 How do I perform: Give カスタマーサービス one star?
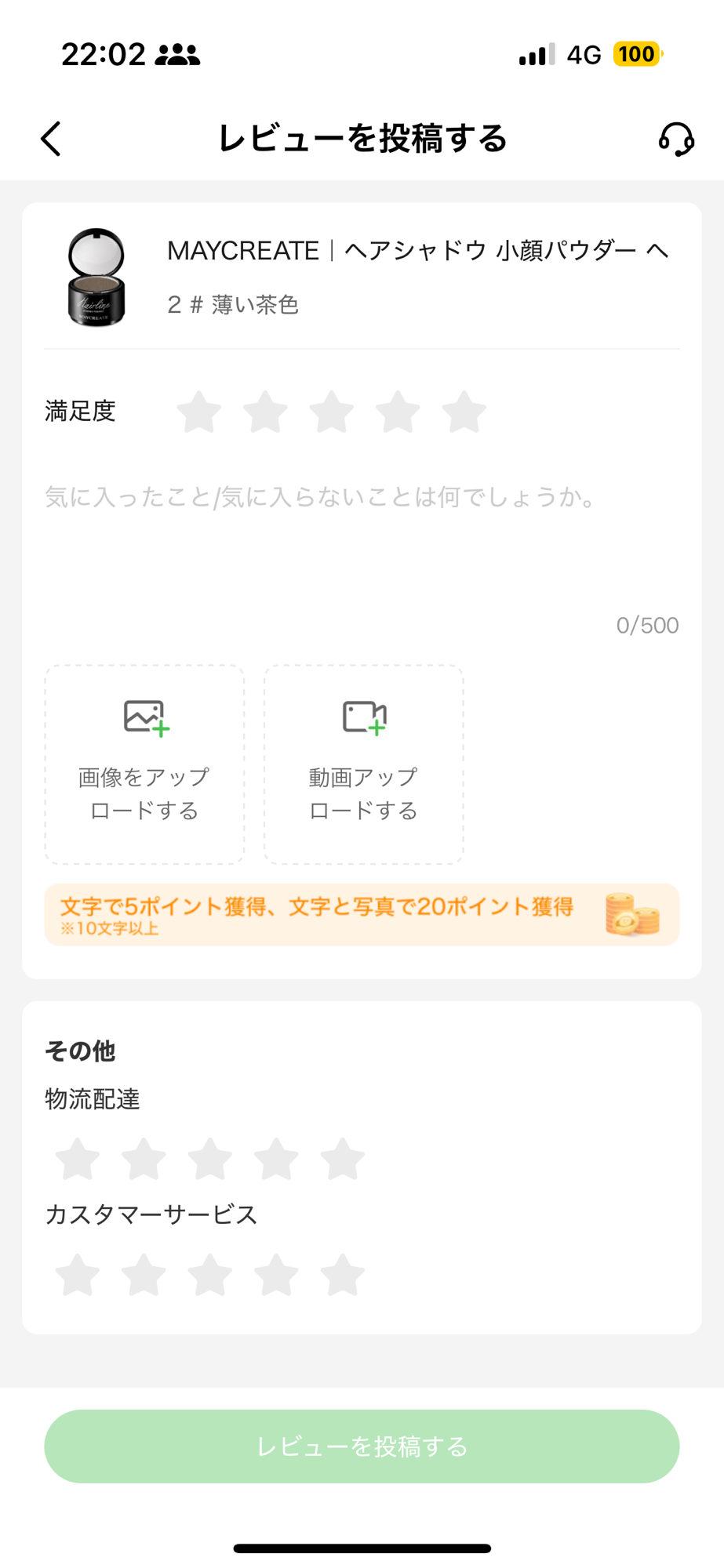pyautogui.click(x=78, y=1275)
